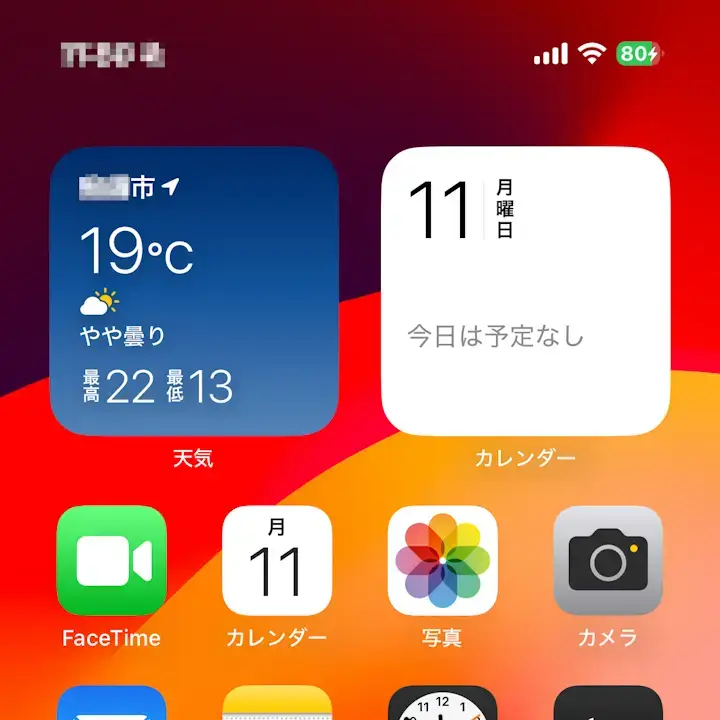Open the 天気 weather widget
The width and height of the screenshot is (720, 720).
pos(194,292)
